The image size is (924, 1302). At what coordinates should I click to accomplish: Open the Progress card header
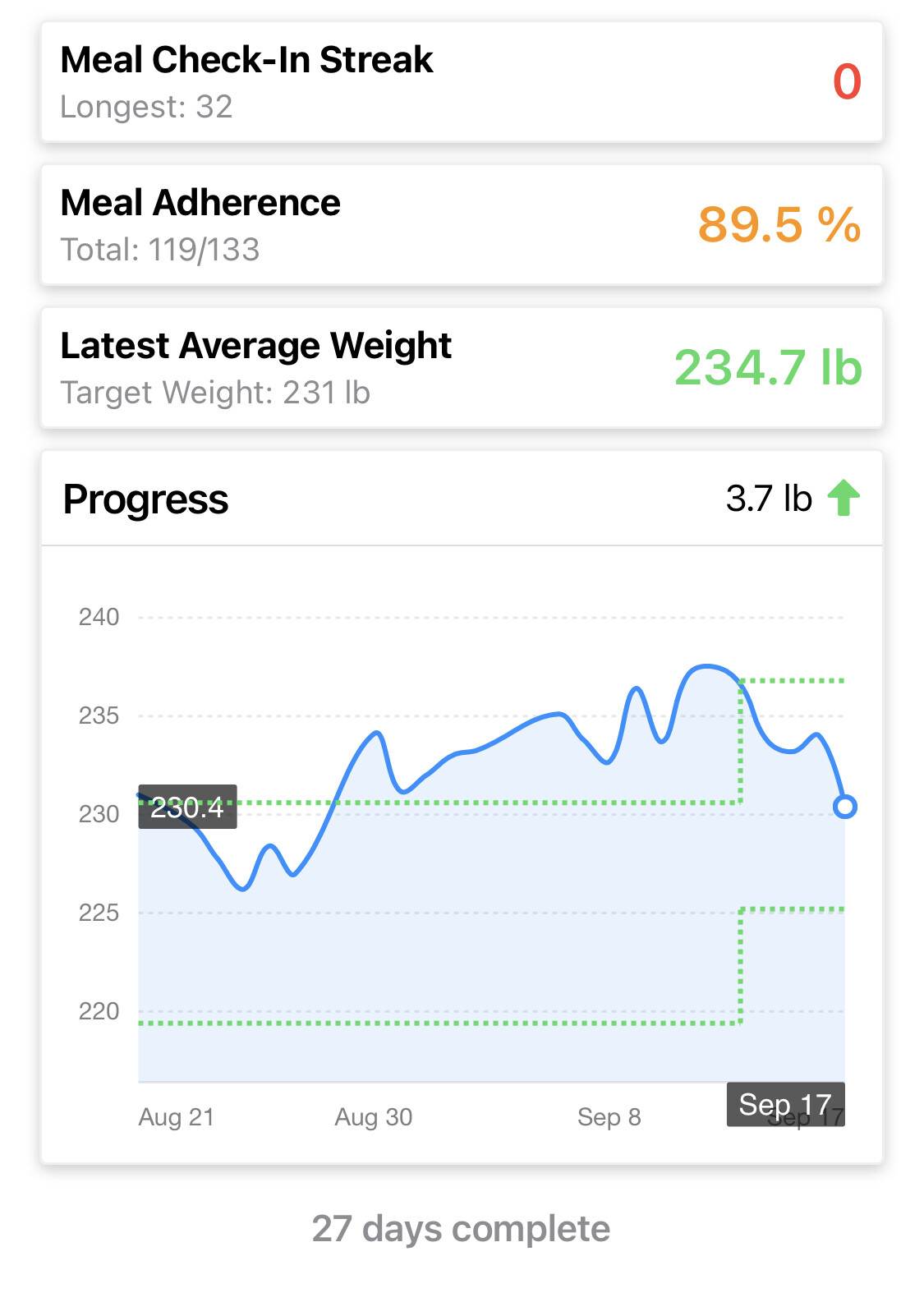pyautogui.click(x=462, y=499)
